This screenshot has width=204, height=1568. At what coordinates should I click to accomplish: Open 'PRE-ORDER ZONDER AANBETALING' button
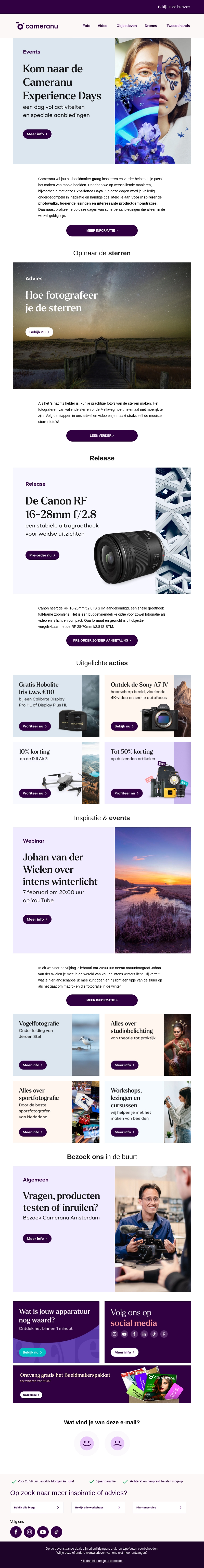pyautogui.click(x=102, y=640)
